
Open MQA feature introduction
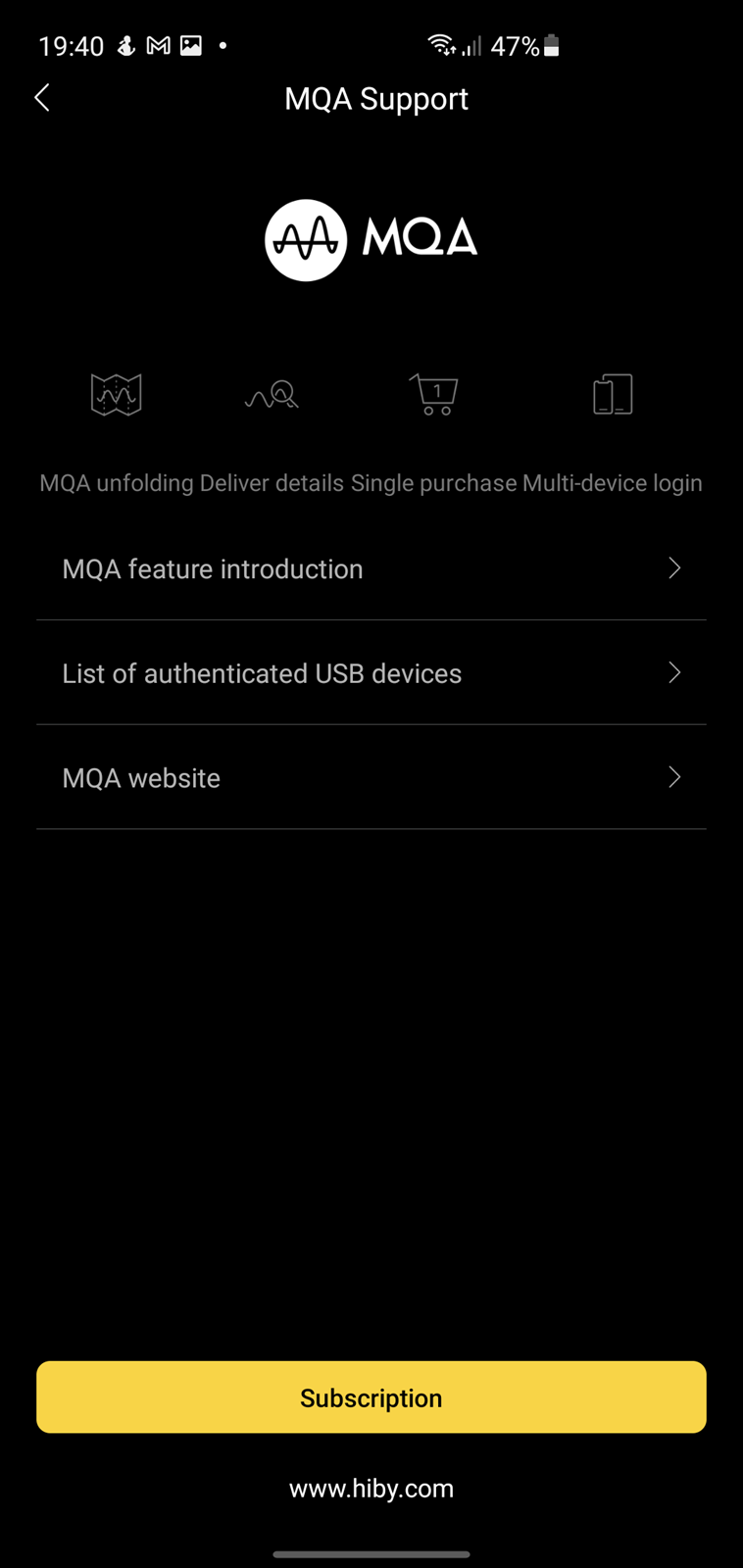point(371,568)
